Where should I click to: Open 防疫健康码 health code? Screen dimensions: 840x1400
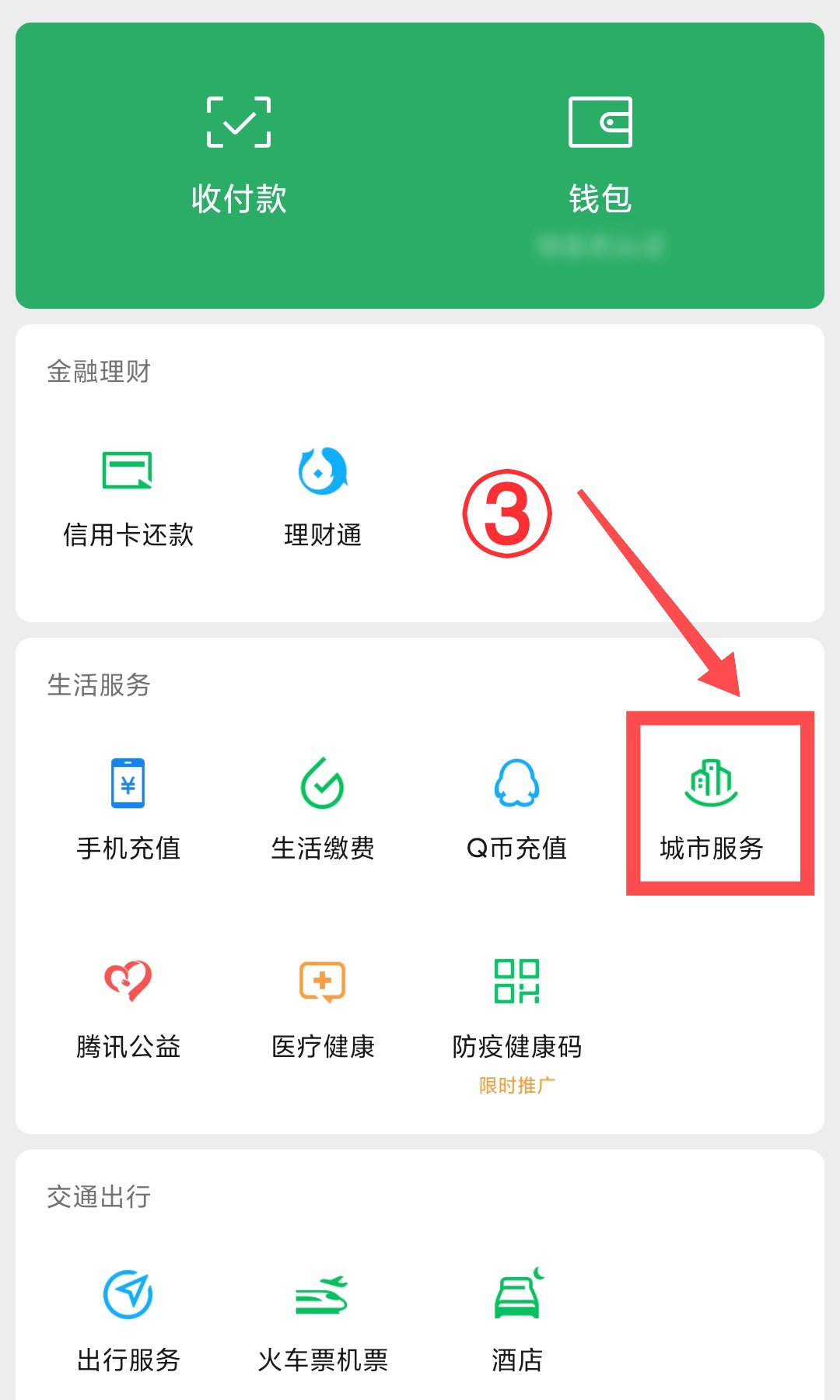point(516,1009)
